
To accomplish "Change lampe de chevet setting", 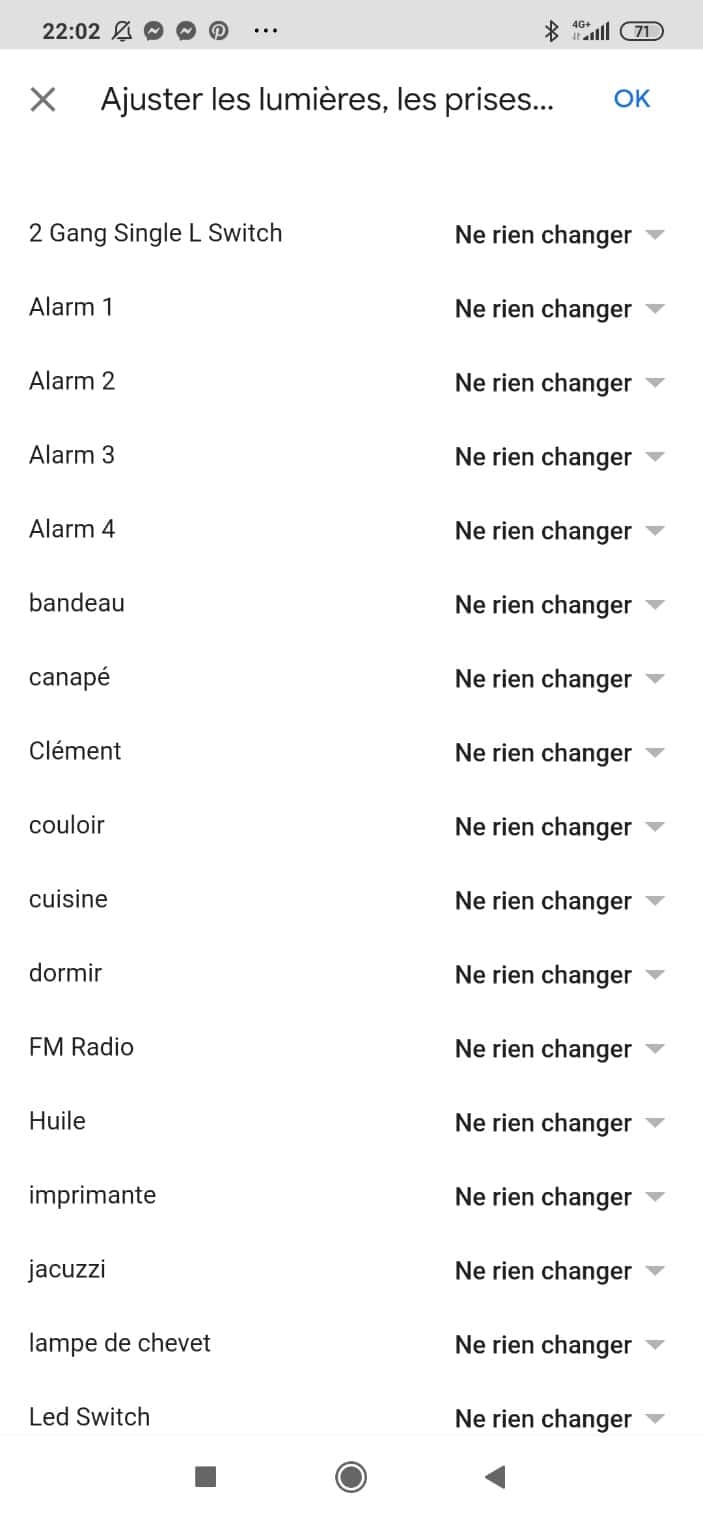I will 559,1345.
